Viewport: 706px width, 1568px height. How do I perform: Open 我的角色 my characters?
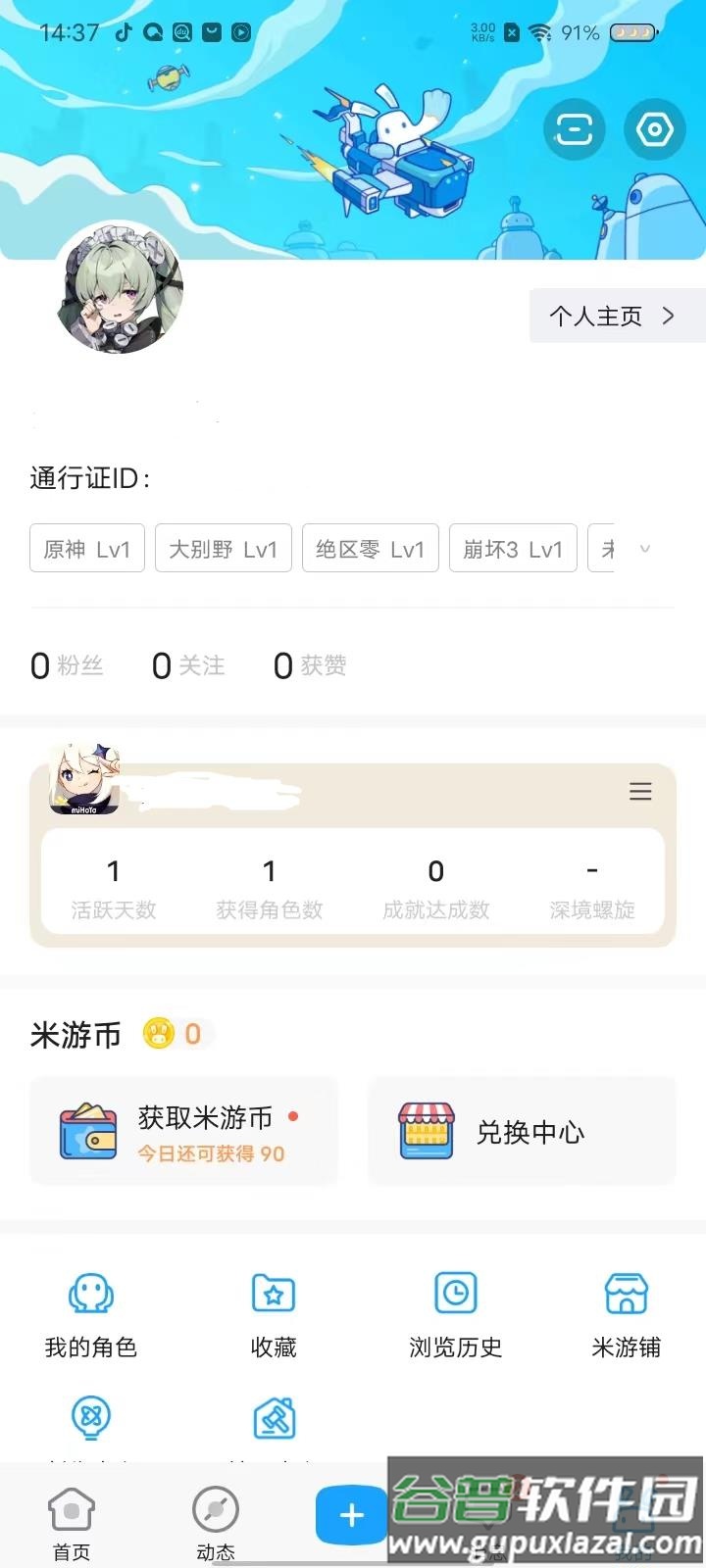(x=91, y=1315)
